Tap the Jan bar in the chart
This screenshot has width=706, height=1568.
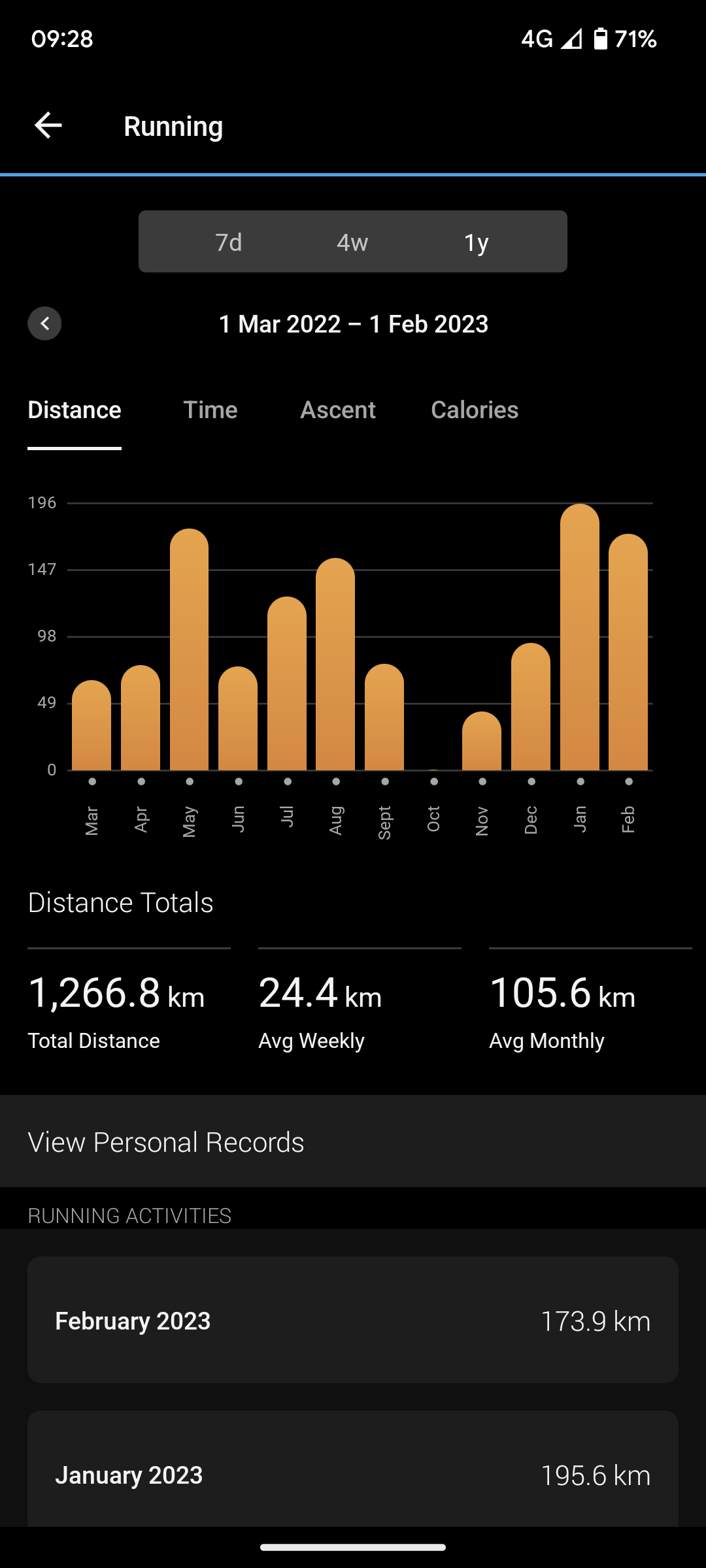580,637
